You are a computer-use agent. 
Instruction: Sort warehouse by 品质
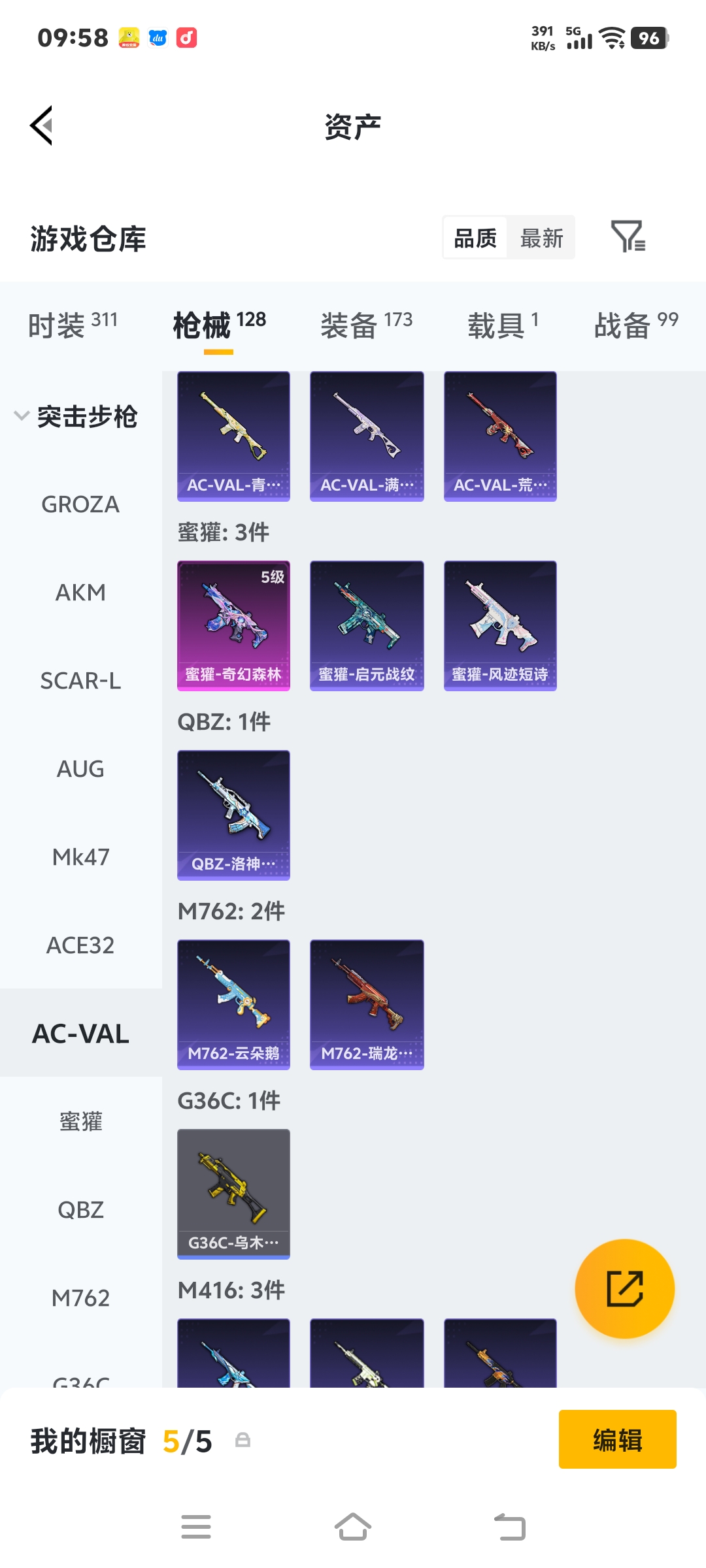click(x=475, y=238)
